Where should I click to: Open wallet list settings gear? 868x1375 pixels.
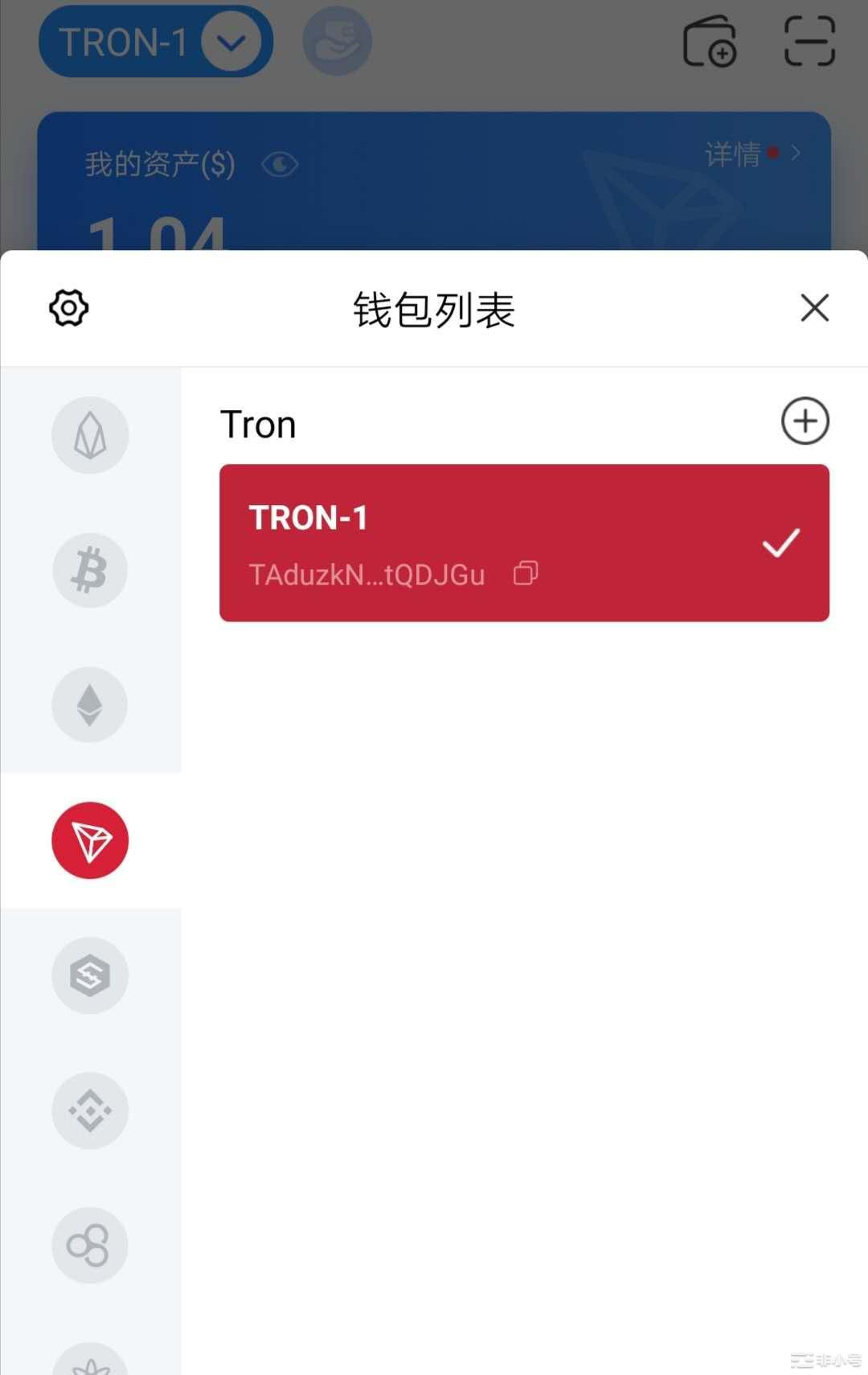pyautogui.click(x=69, y=308)
